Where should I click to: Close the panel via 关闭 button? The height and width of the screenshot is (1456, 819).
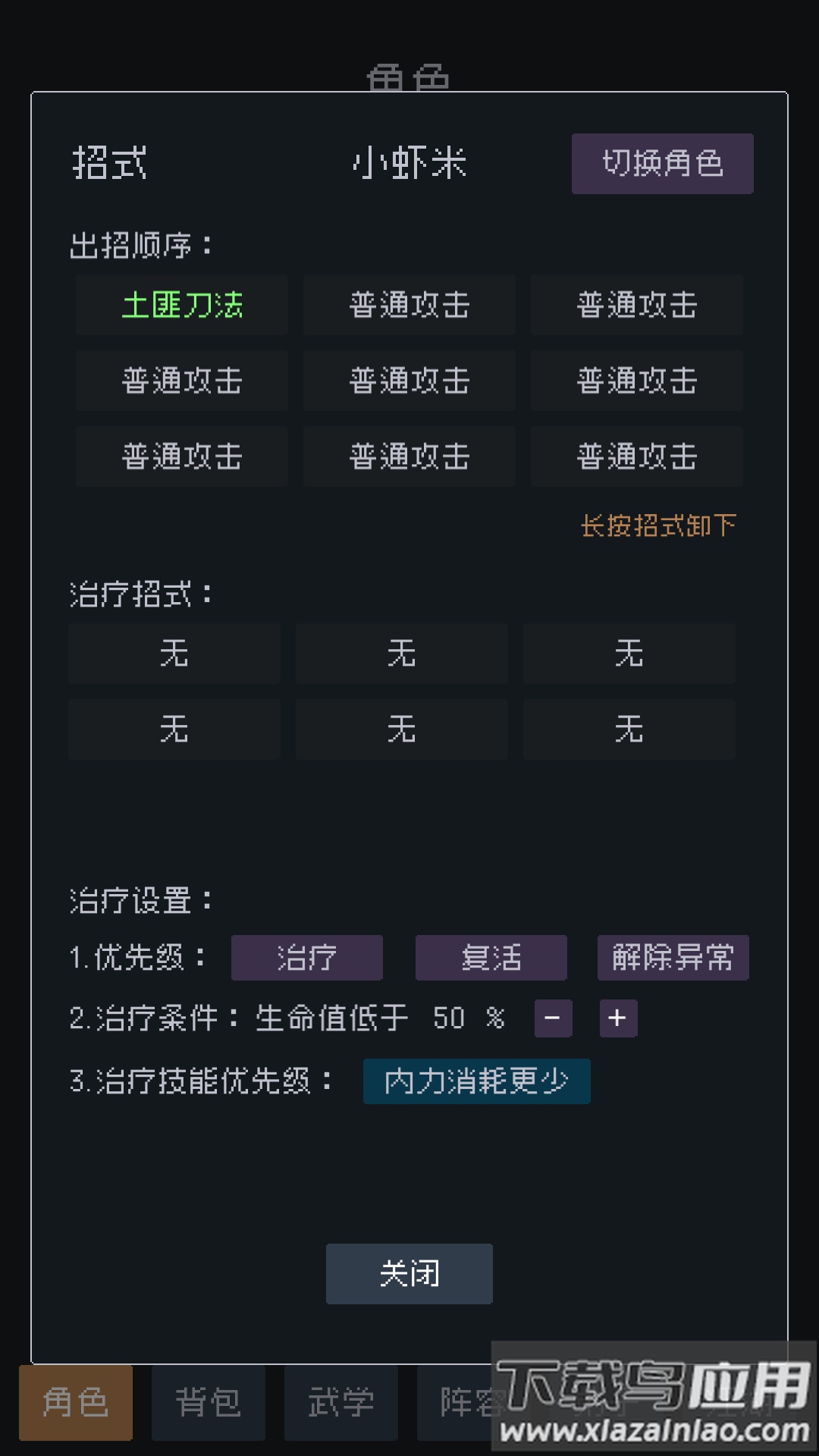(x=409, y=1274)
